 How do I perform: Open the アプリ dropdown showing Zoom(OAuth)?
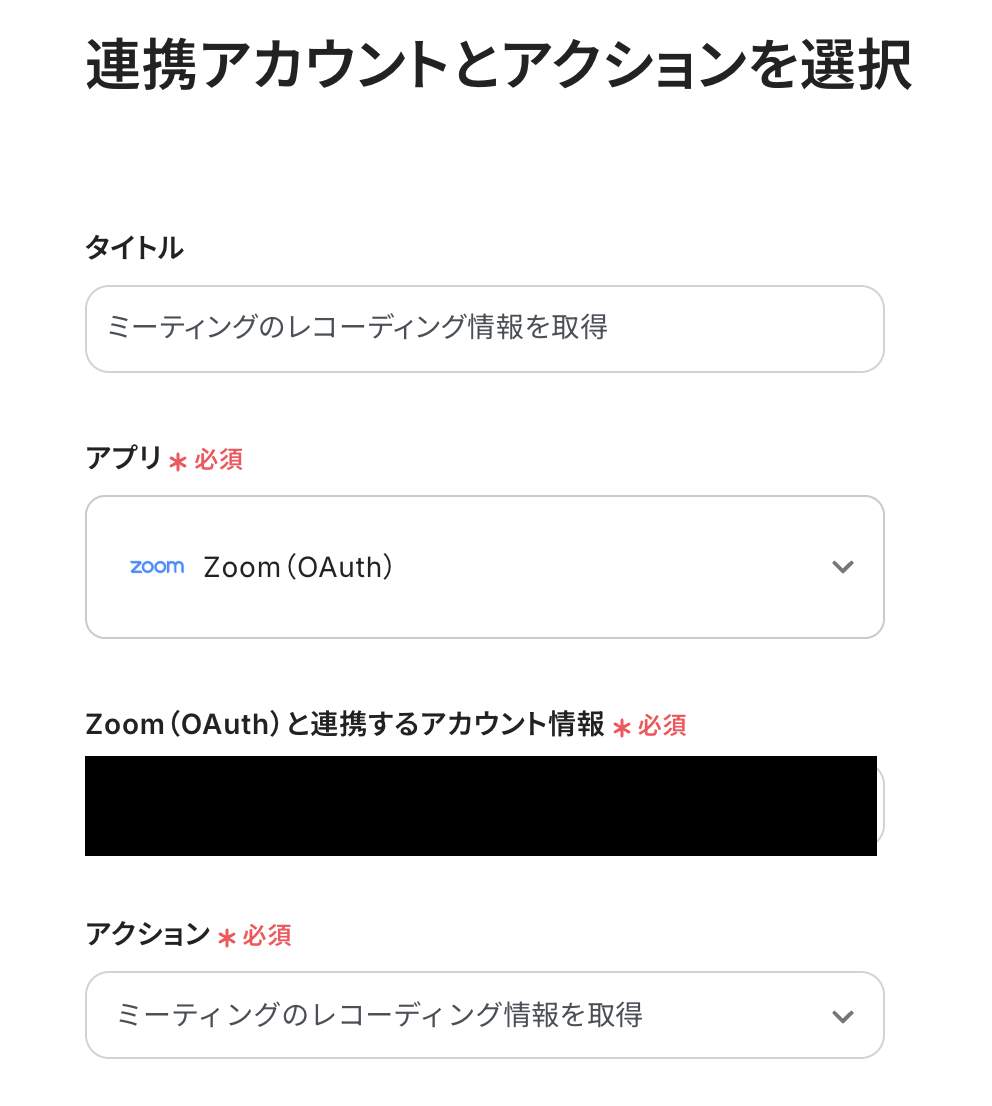[484, 567]
